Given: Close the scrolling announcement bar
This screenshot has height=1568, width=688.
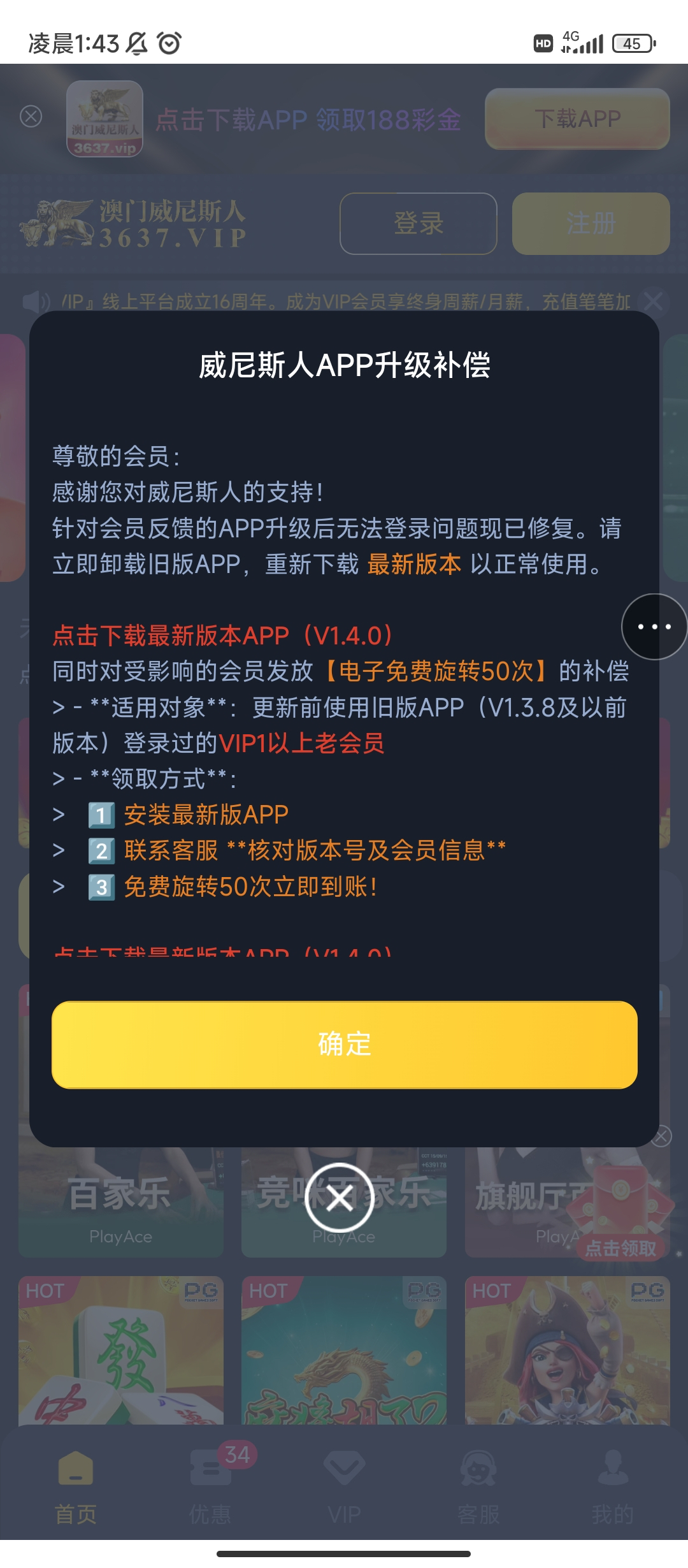Looking at the screenshot, I should (x=654, y=301).
